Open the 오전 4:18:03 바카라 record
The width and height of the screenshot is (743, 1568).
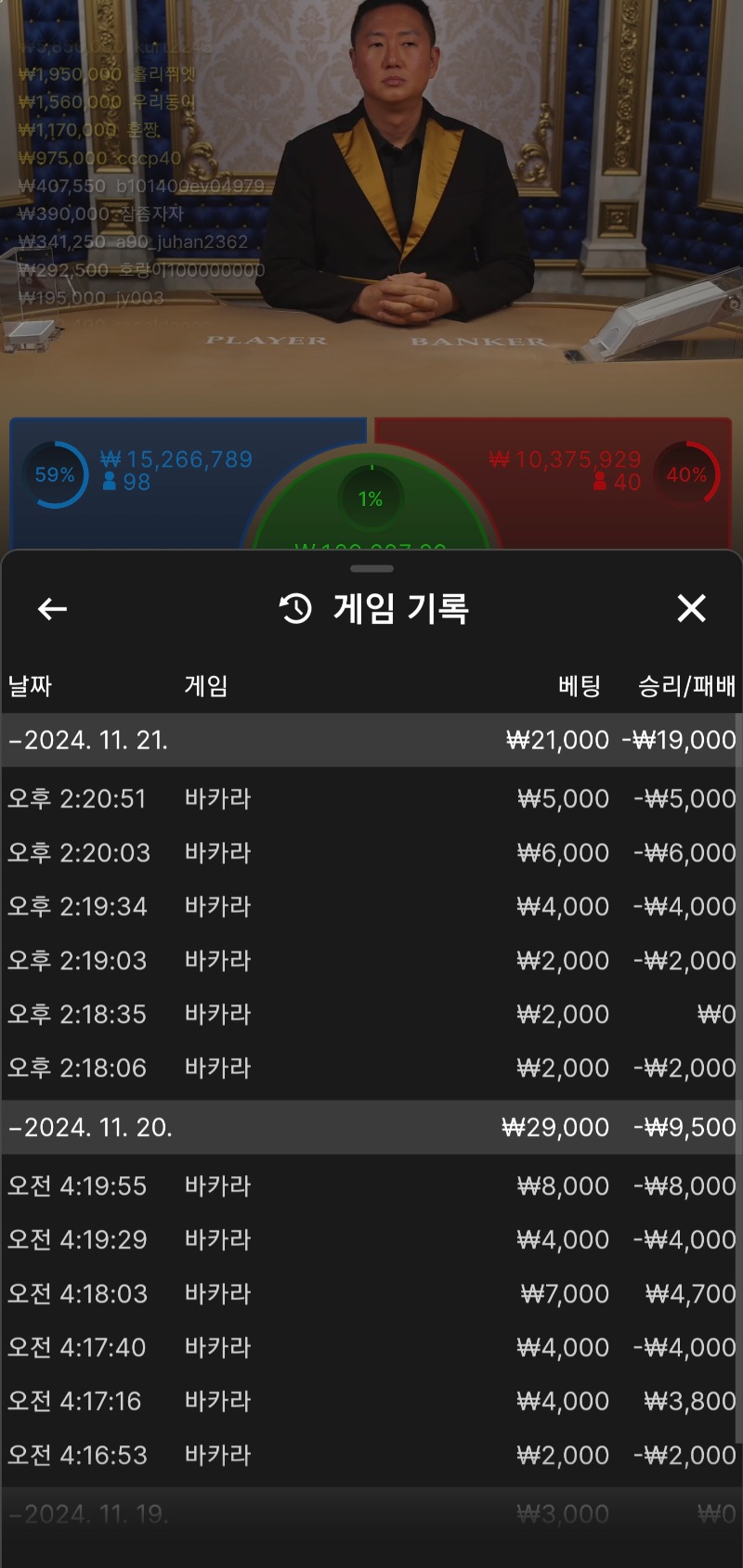(x=370, y=1294)
